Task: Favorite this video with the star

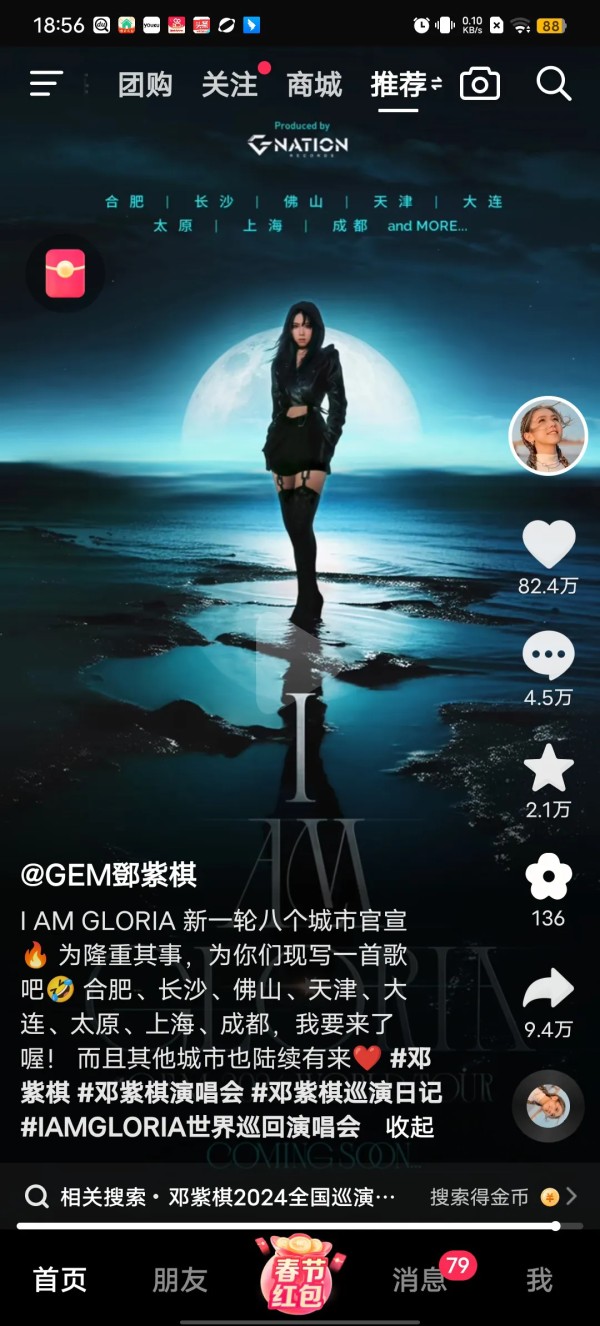Action: [548, 768]
